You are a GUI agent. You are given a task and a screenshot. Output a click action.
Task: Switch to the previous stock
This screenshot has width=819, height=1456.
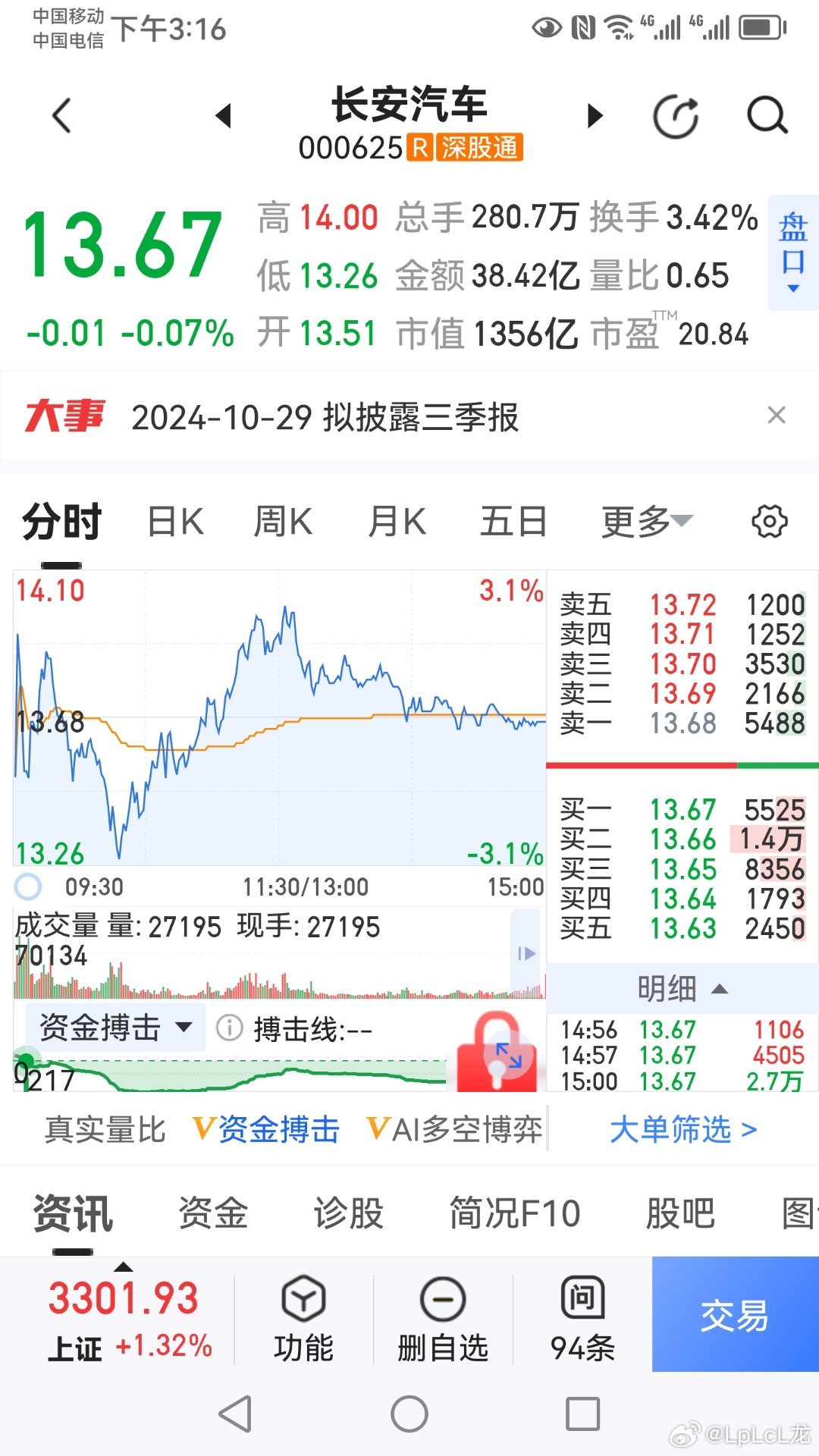(x=223, y=116)
